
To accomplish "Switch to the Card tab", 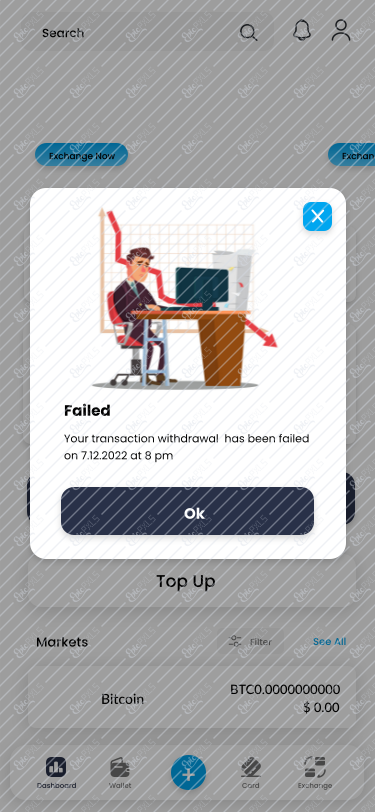I will coord(251,772).
